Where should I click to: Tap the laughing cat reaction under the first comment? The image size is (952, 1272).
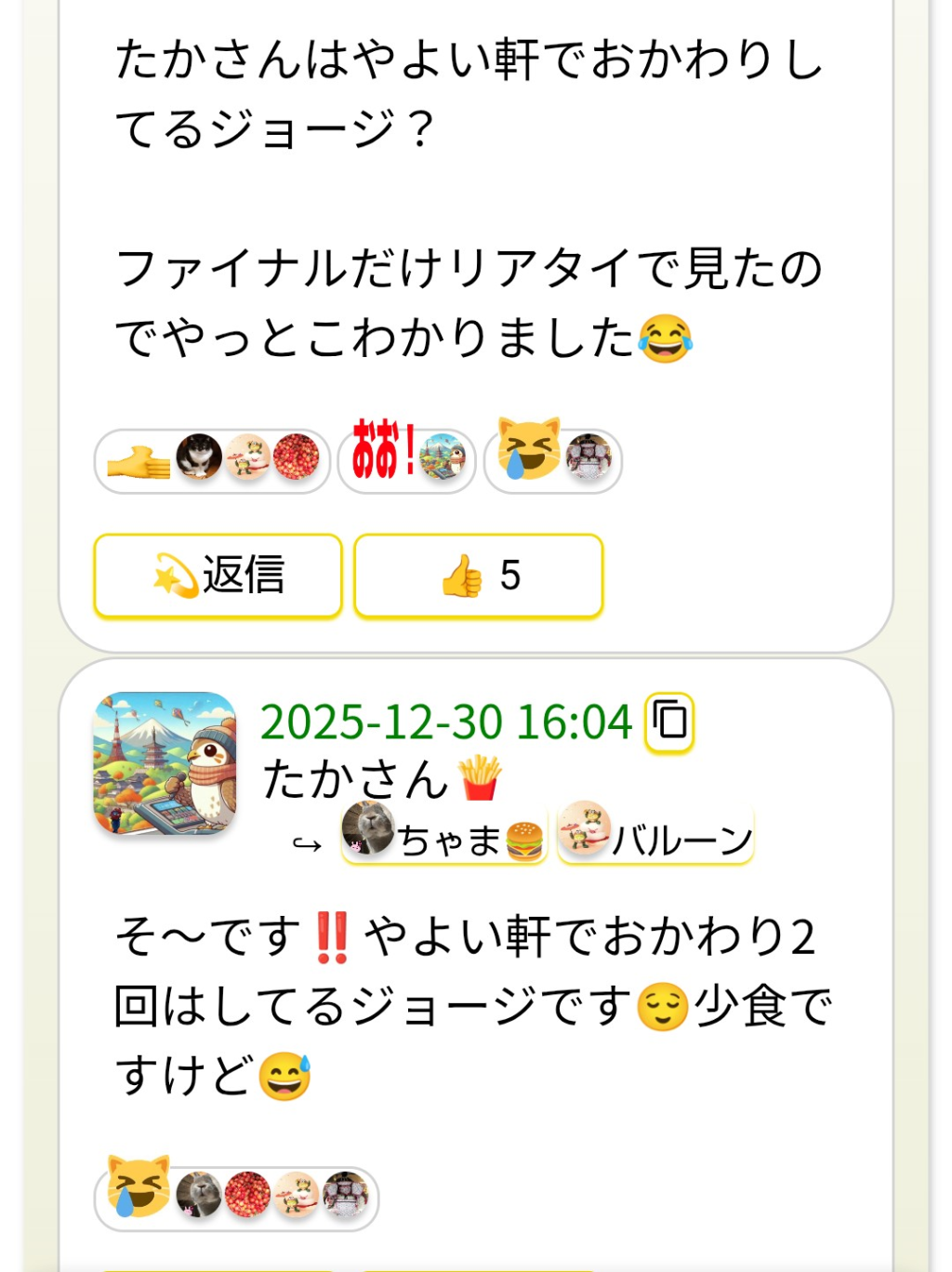click(x=553, y=459)
